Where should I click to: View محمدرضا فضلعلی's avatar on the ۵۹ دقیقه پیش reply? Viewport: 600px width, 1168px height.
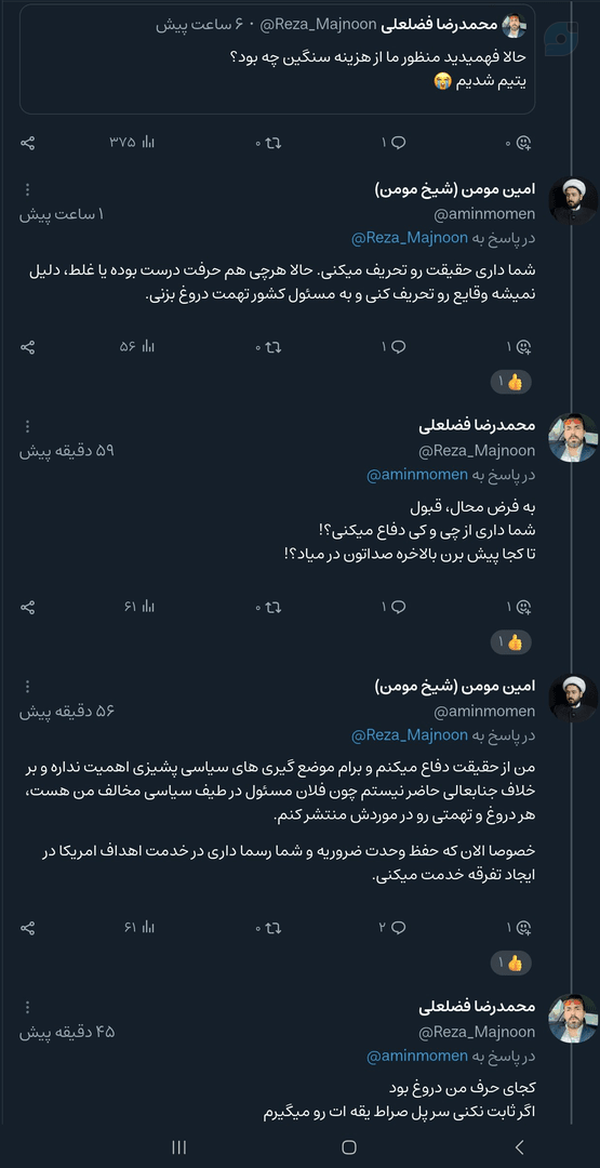tap(572, 438)
